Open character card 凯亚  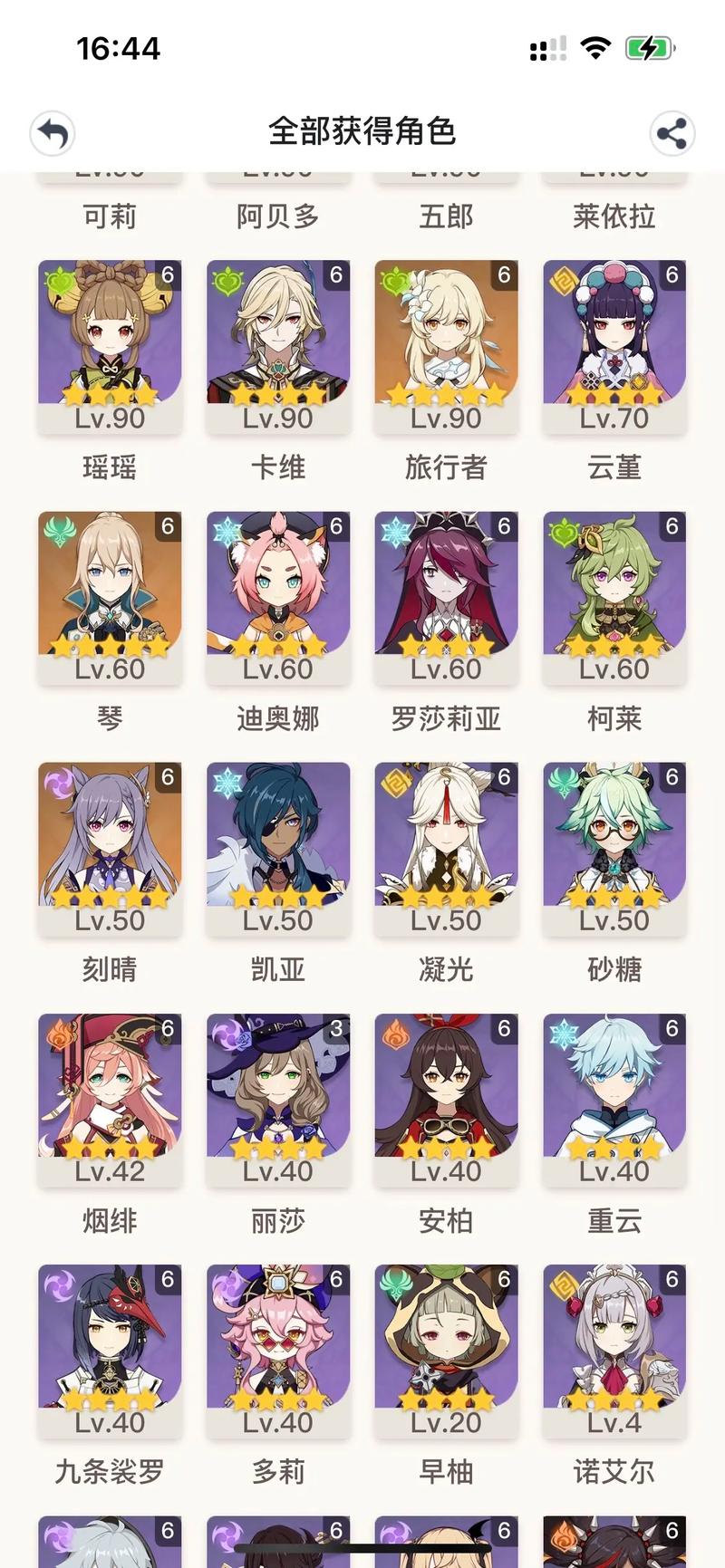[278, 846]
